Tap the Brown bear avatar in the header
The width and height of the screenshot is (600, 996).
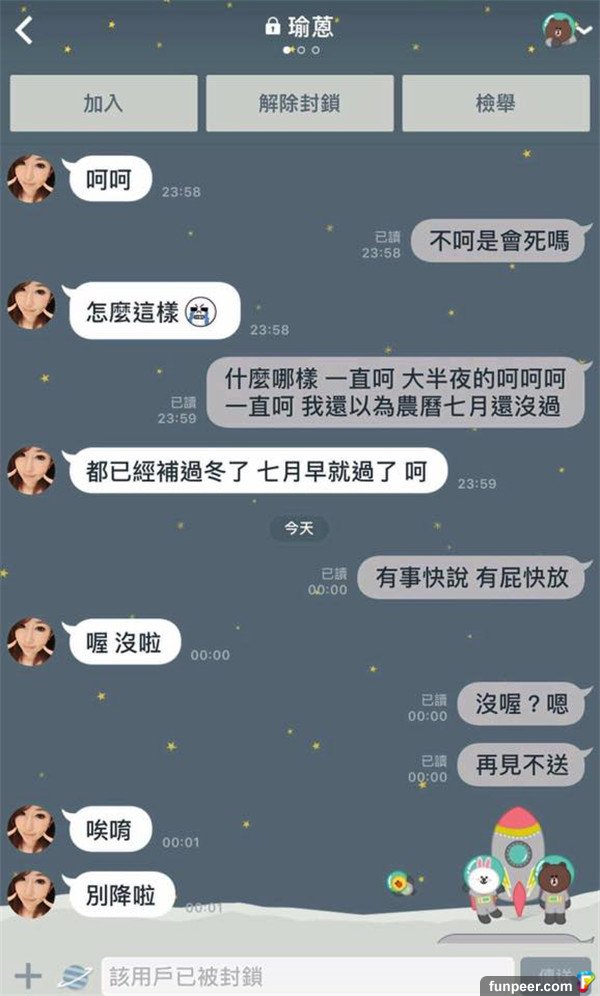coord(559,31)
